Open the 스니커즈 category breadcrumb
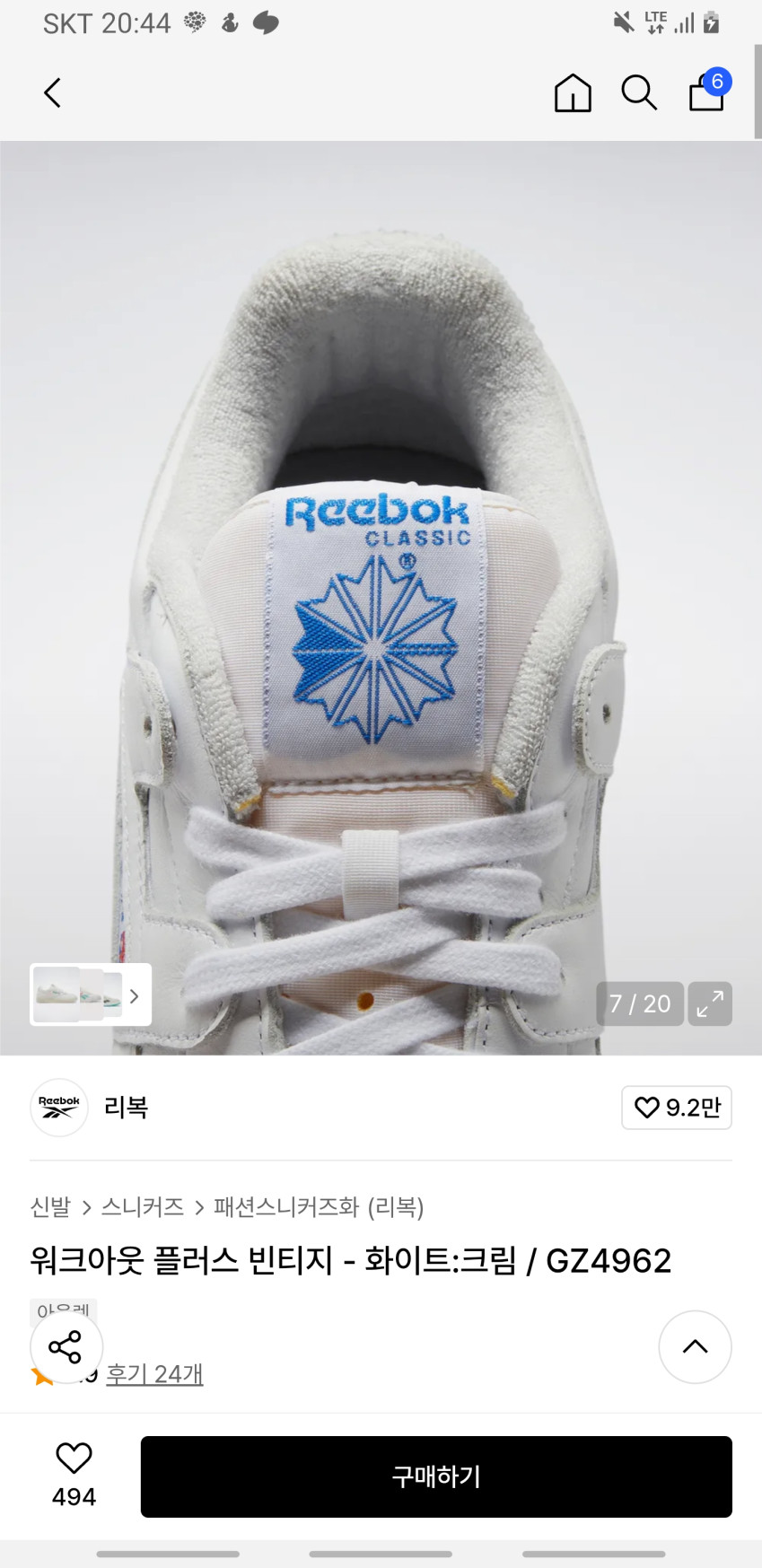 (142, 1207)
